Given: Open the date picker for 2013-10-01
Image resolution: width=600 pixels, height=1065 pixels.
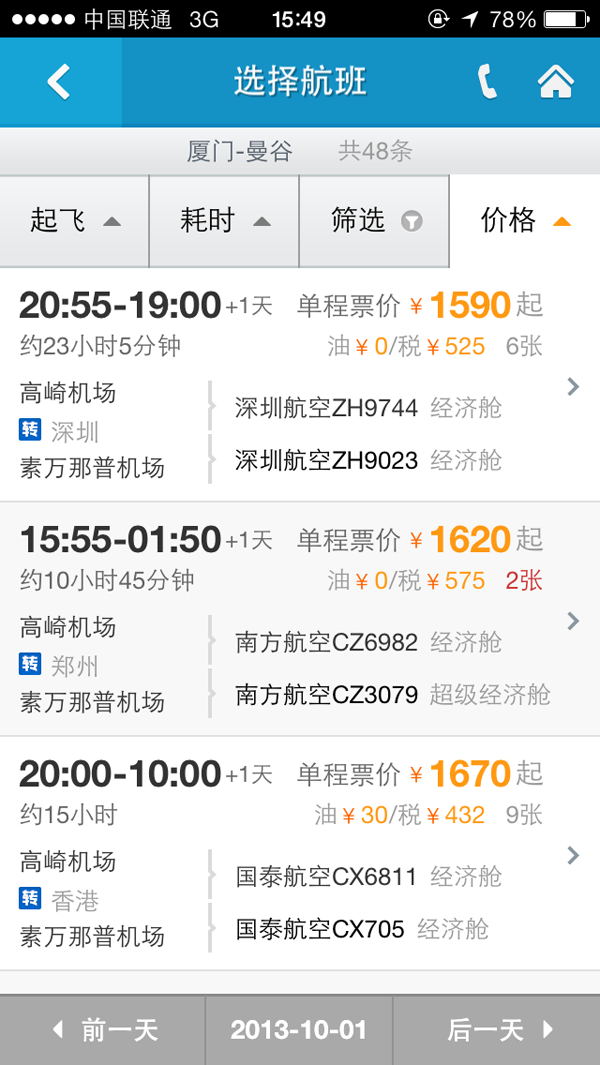Looking at the screenshot, I should pos(298,1030).
